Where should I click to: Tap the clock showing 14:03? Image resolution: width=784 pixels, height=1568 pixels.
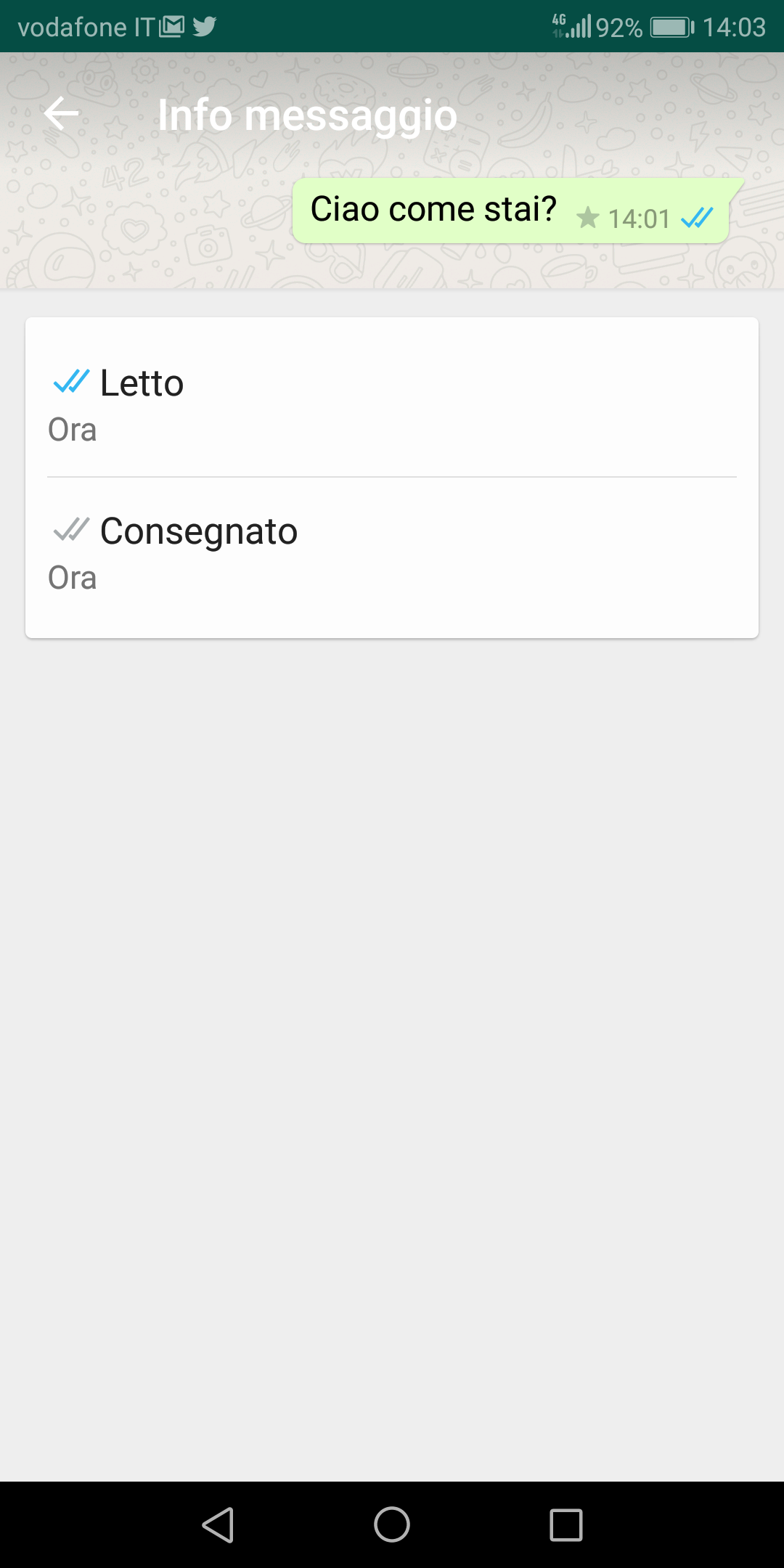click(735, 25)
